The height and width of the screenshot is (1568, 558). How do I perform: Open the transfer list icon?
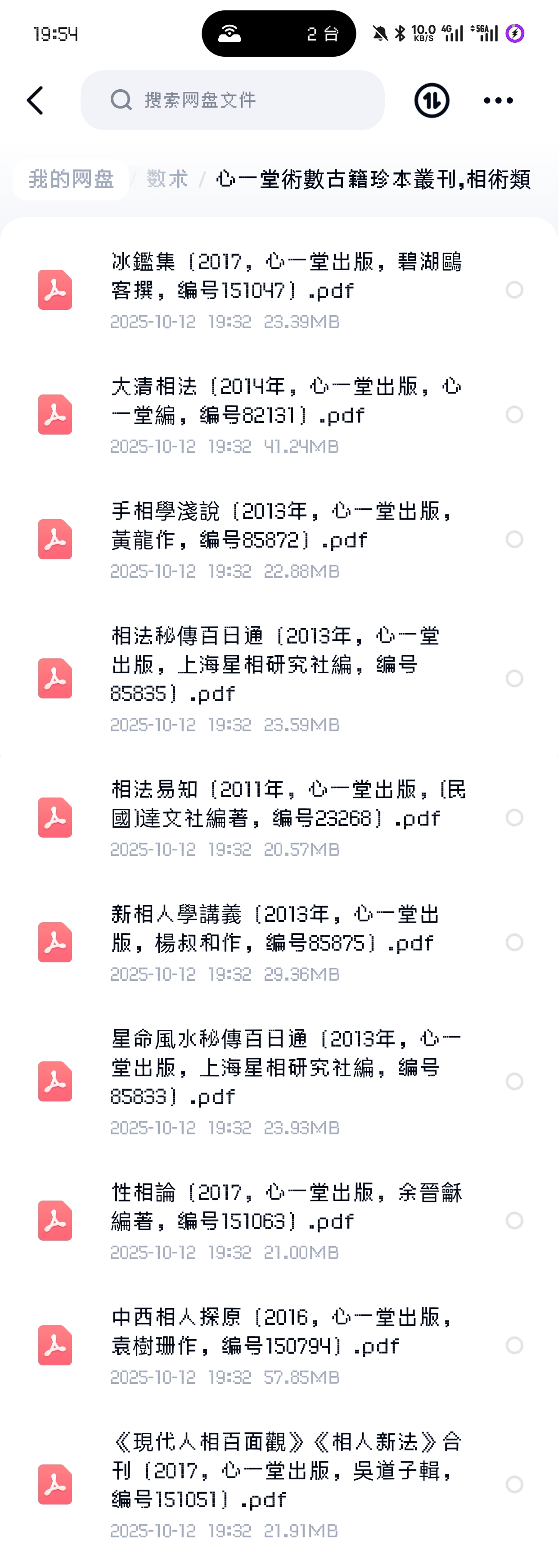tap(432, 100)
